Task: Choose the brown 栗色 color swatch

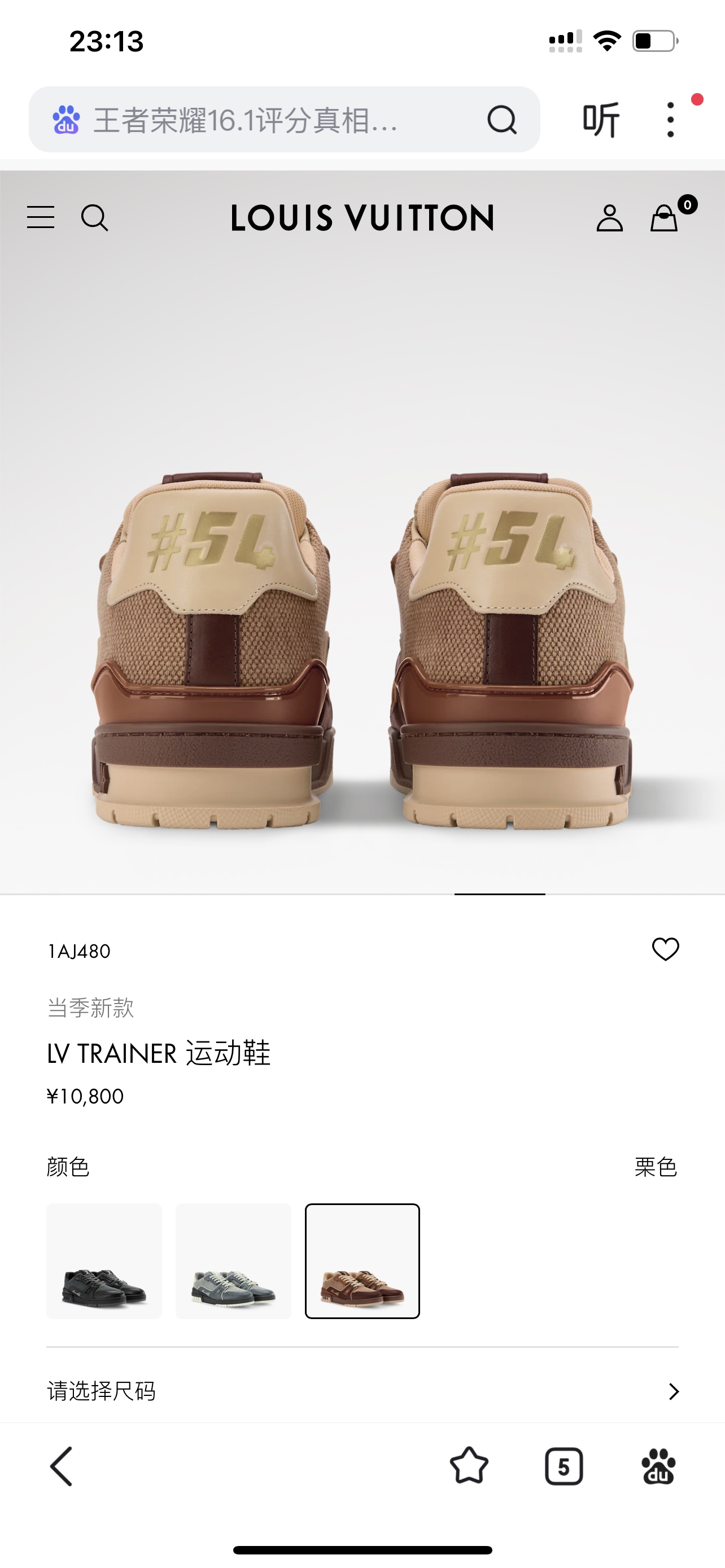Action: coord(362,1260)
